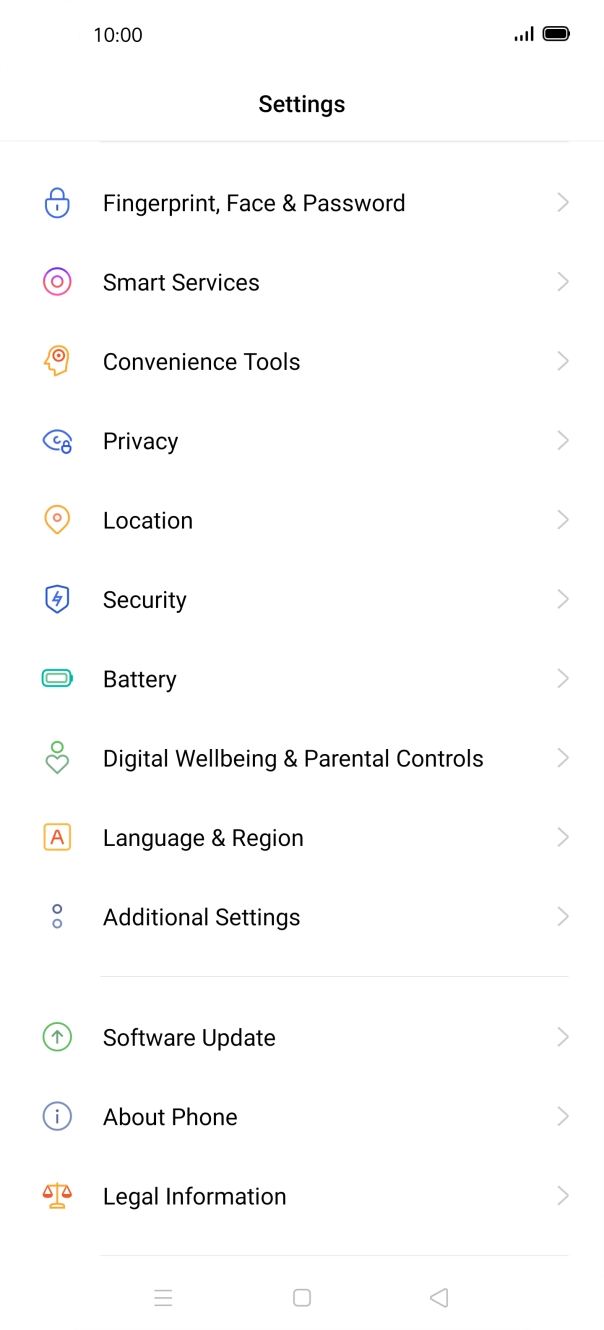
Task: View About Phone details
Action: click(170, 1117)
